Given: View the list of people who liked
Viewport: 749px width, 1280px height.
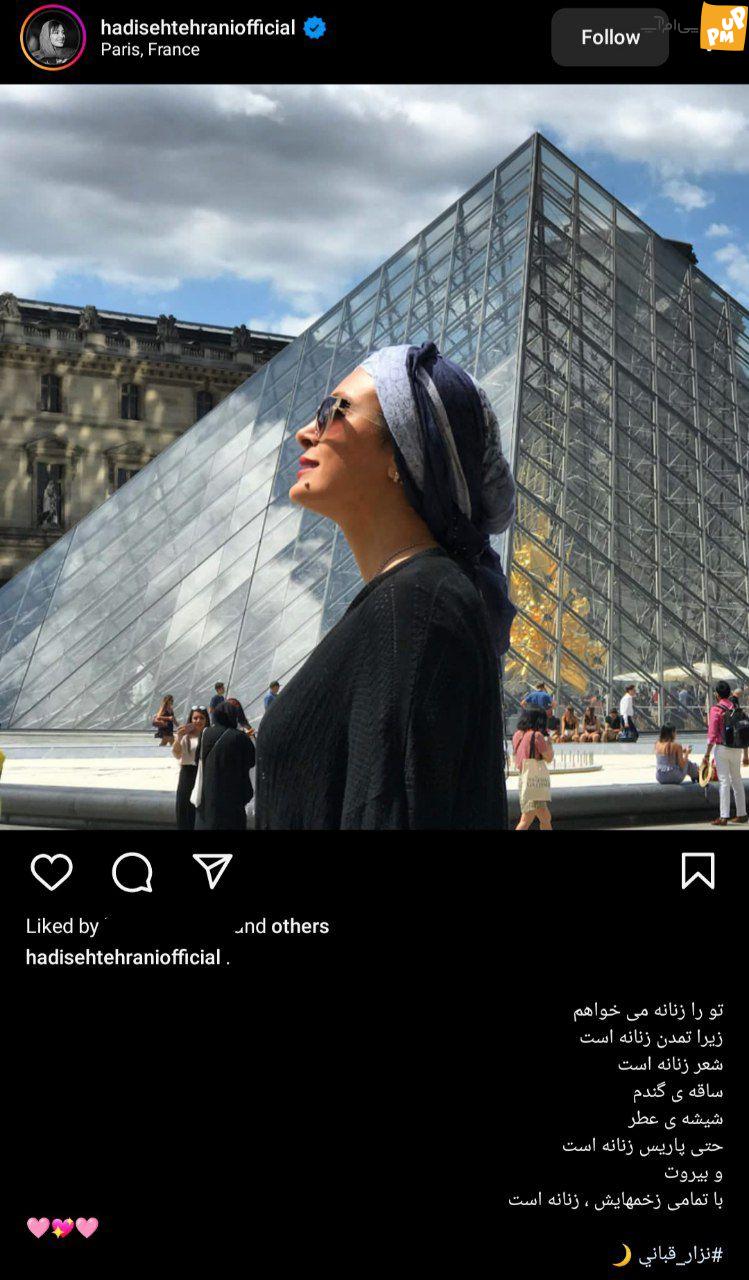Looking at the screenshot, I should coord(177,926).
